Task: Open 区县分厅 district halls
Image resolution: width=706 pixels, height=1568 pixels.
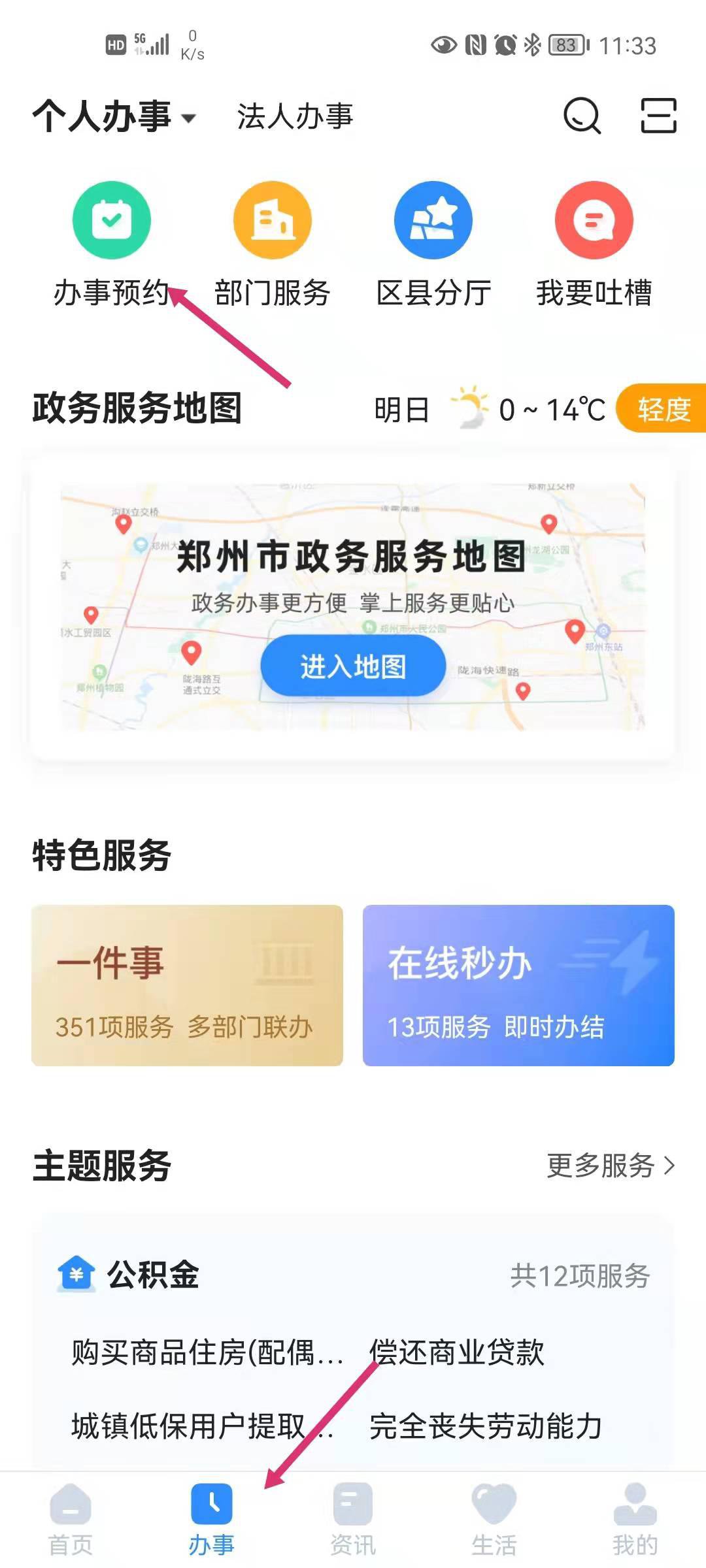Action: tap(433, 243)
